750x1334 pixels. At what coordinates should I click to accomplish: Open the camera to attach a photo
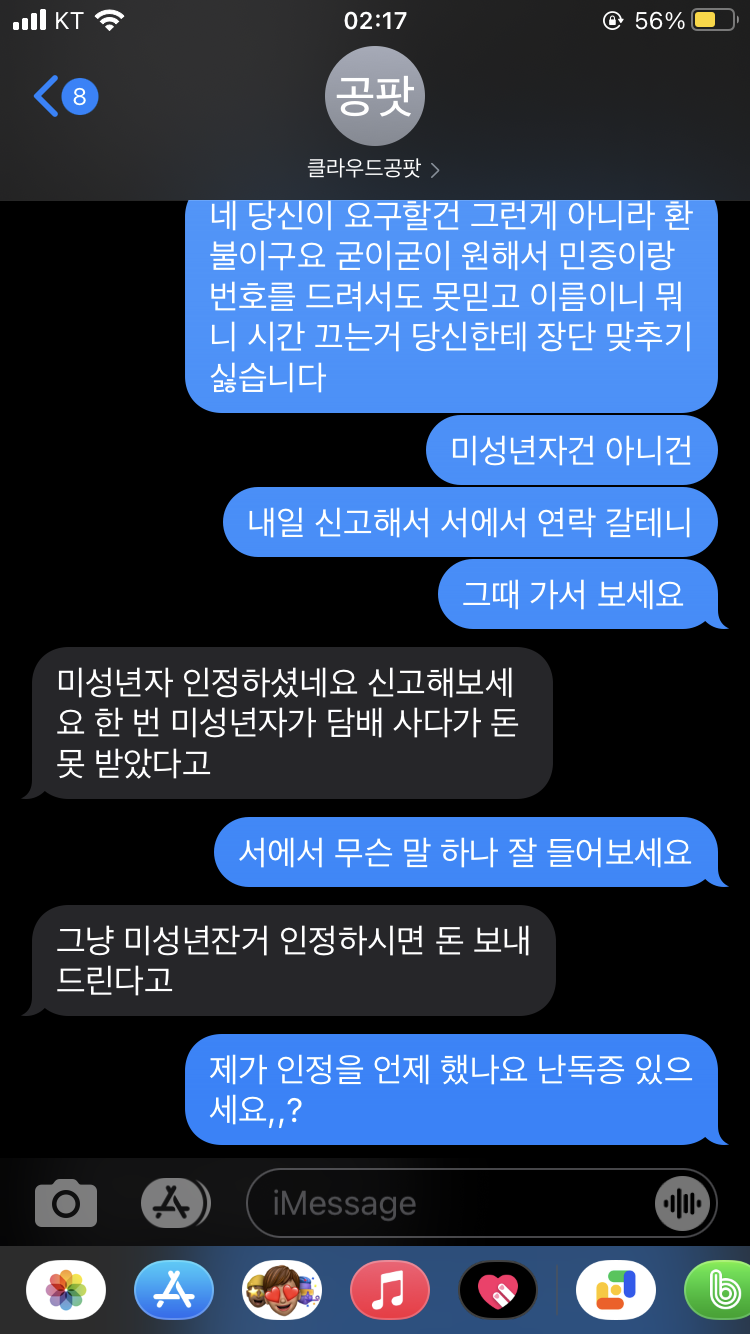(66, 1203)
